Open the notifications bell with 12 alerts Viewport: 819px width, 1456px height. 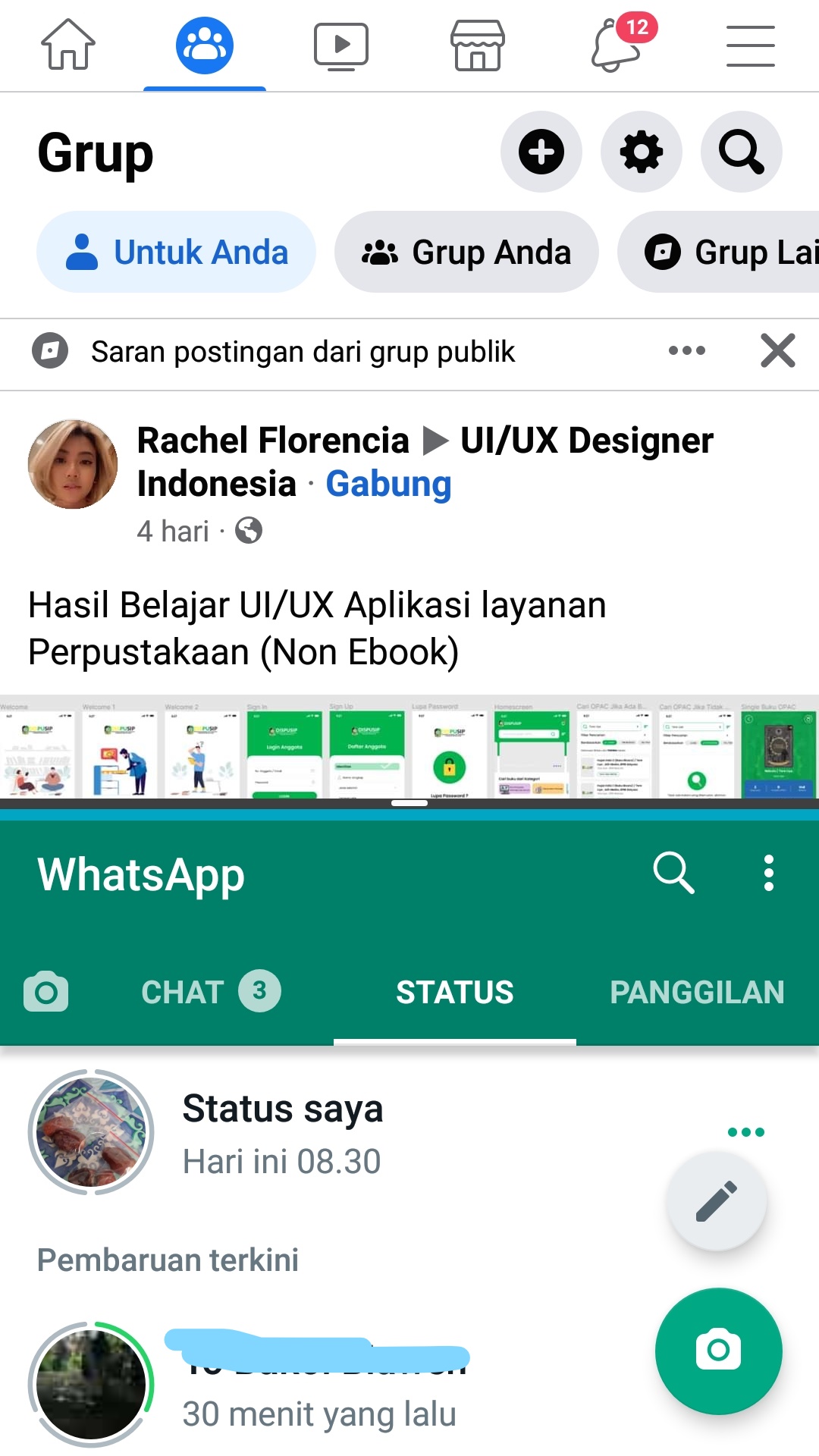coord(617,45)
